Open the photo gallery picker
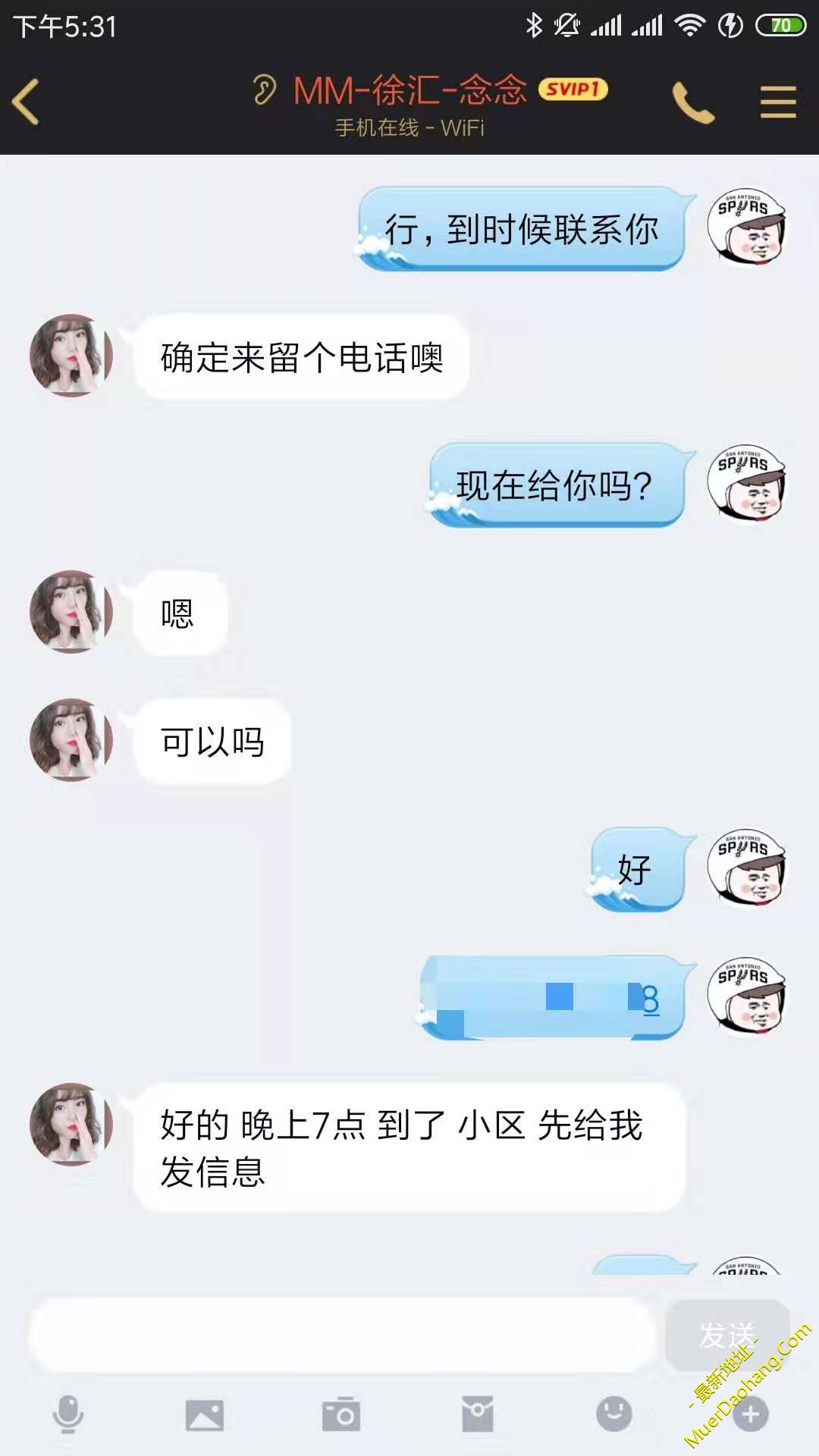 (x=205, y=1414)
